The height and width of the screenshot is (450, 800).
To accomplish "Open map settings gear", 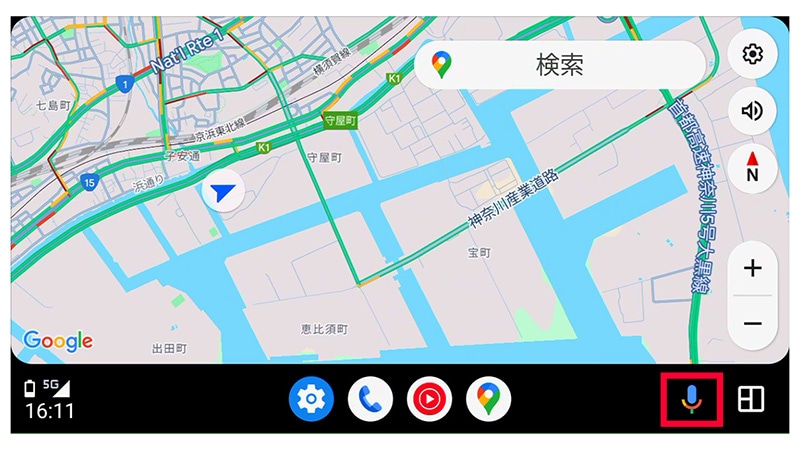I will click(x=752, y=54).
